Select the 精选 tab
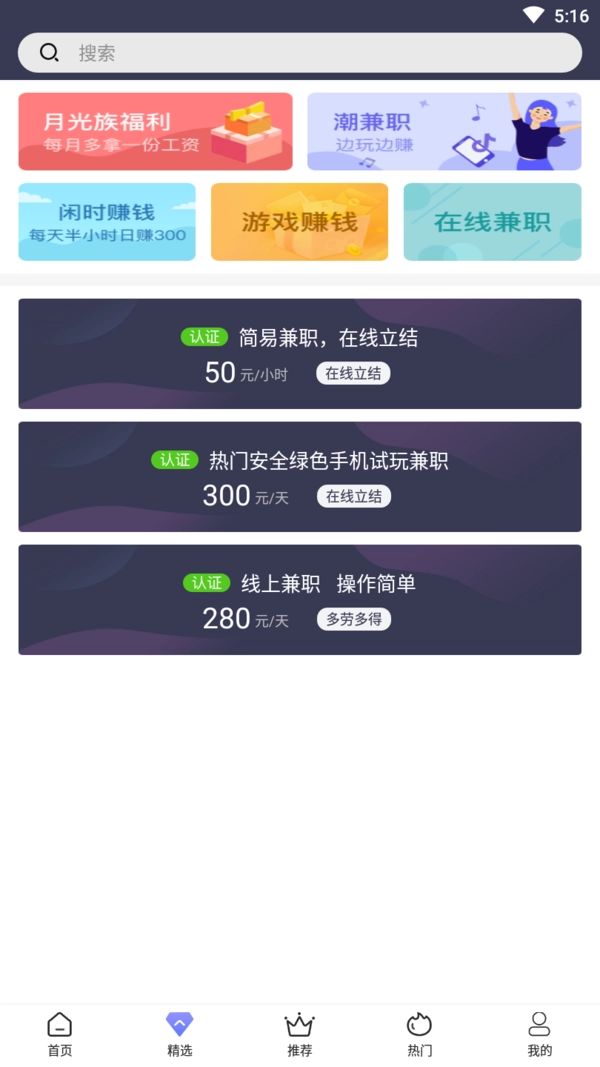Viewport: 600px width, 1067px height. [x=180, y=1034]
